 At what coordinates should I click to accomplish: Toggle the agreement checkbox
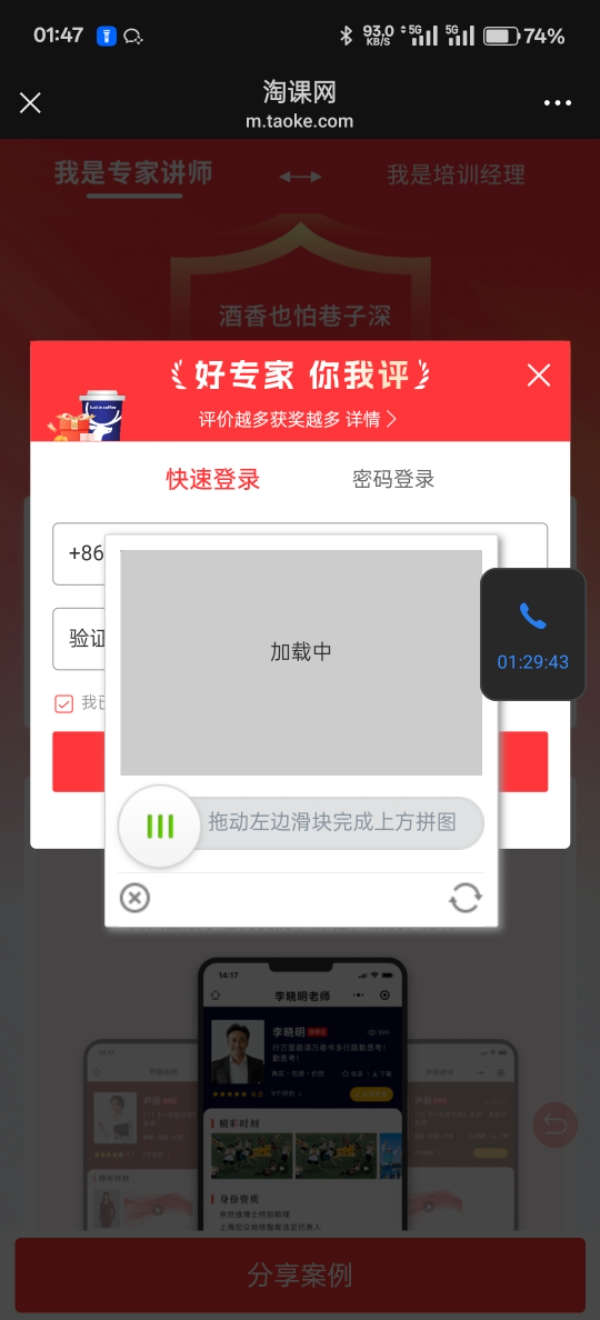tap(64, 704)
